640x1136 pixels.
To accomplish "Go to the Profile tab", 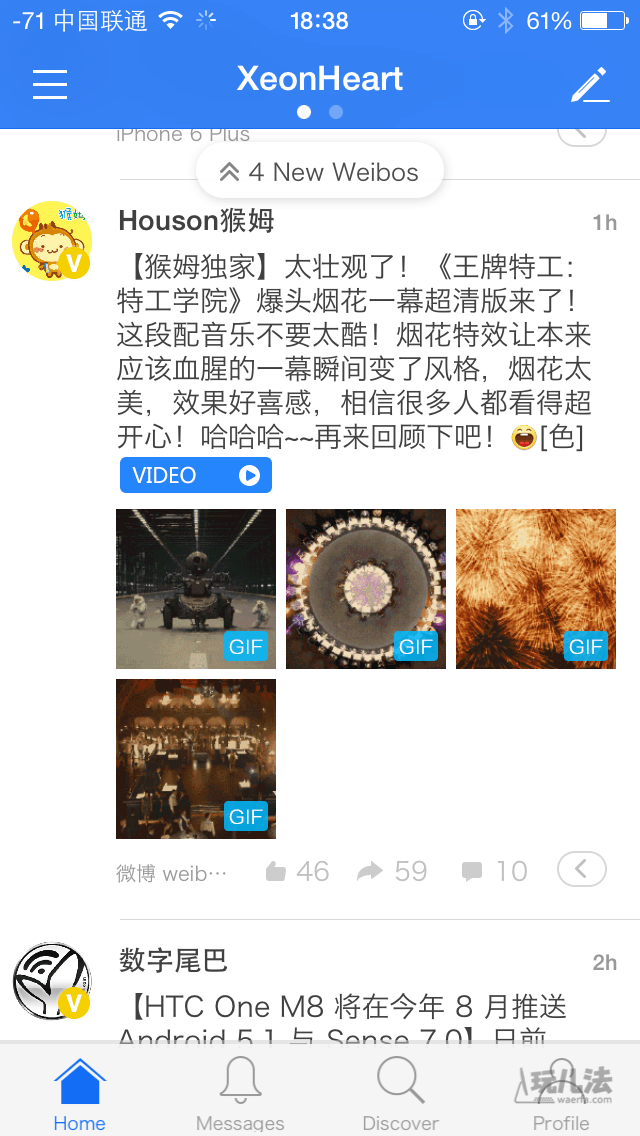I will tap(560, 1094).
